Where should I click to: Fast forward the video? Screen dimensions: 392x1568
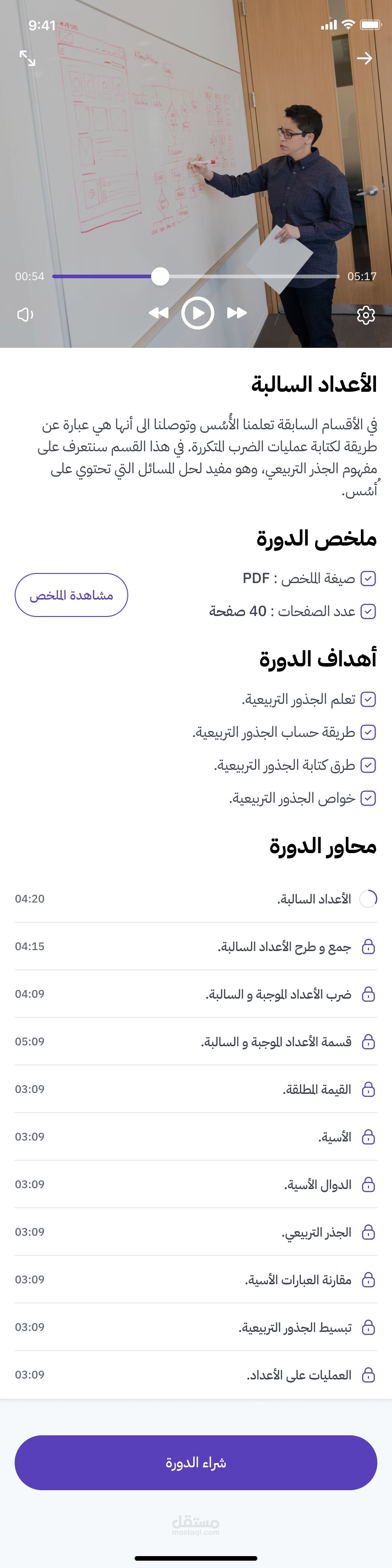(x=237, y=313)
